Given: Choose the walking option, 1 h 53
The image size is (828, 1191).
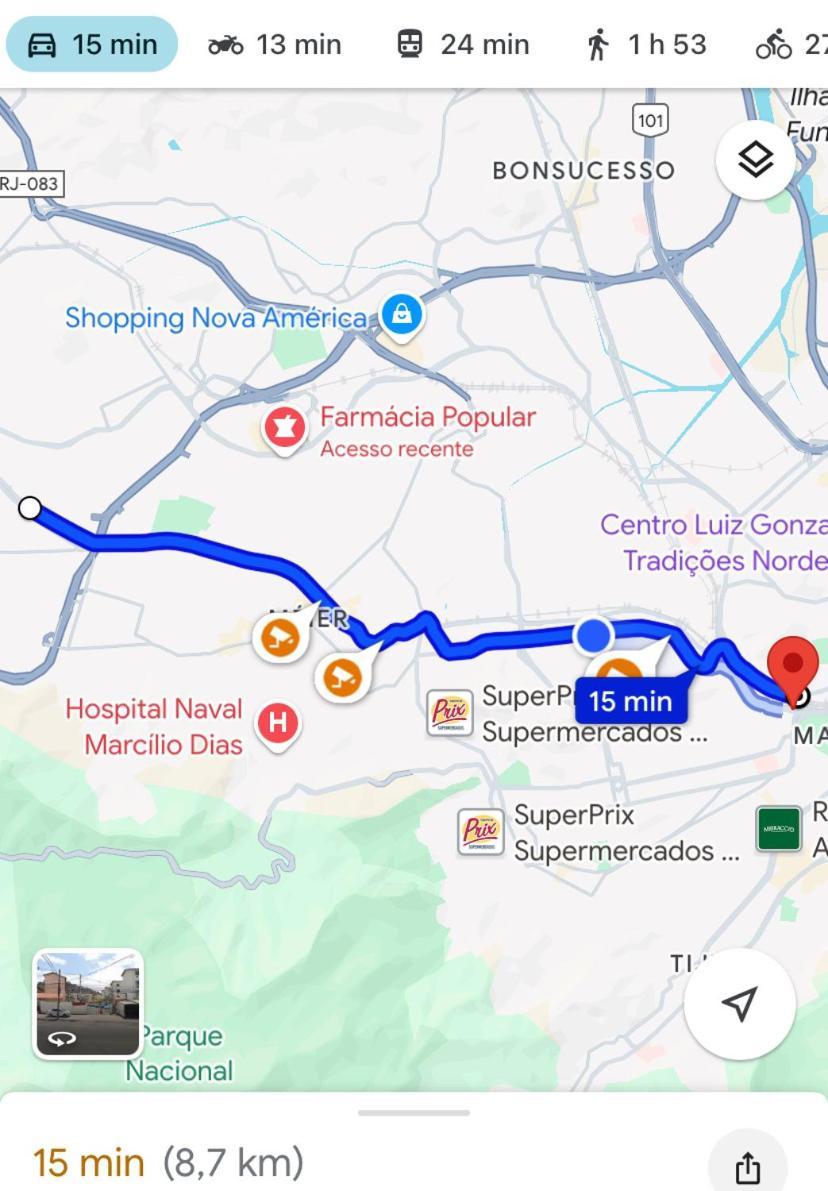Looking at the screenshot, I should coord(647,45).
